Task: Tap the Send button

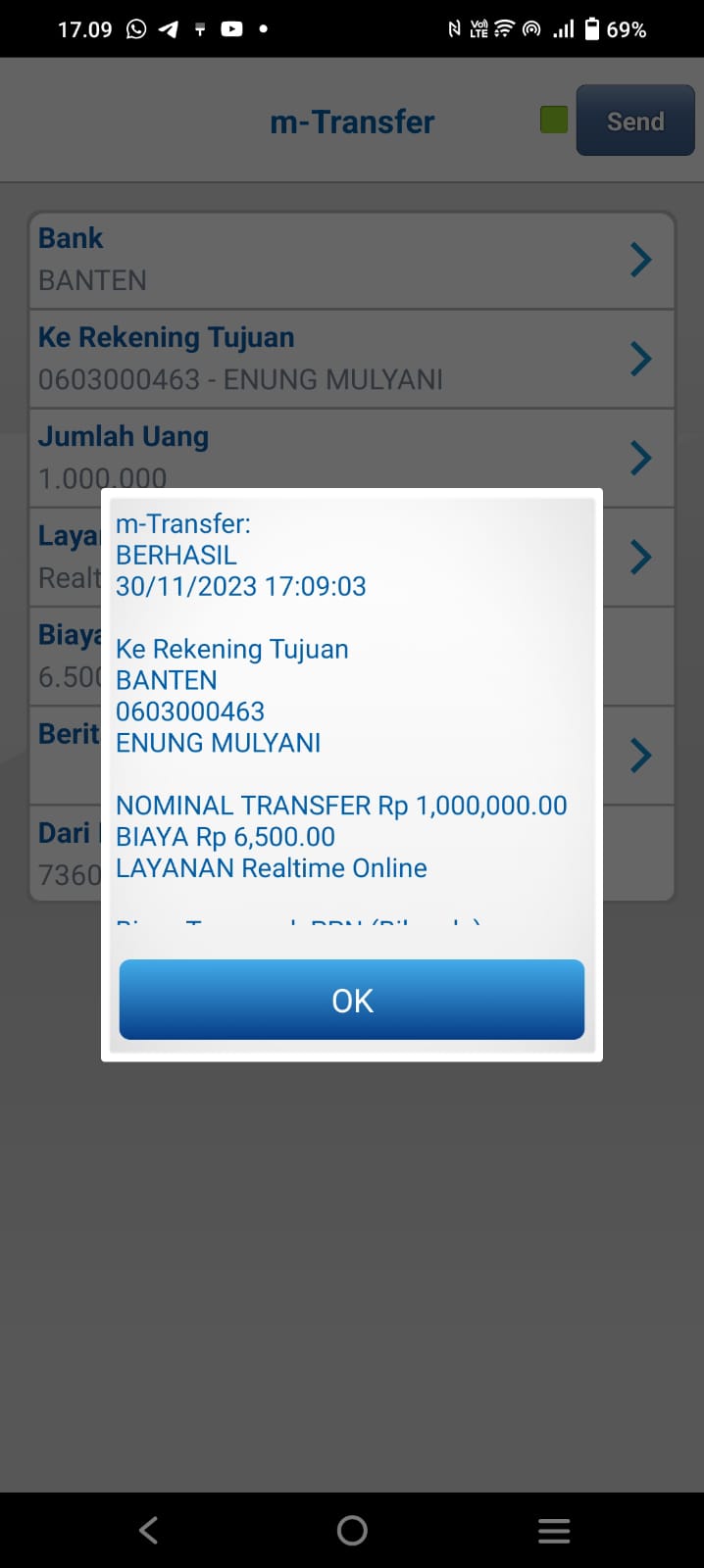Action: pyautogui.click(x=634, y=122)
